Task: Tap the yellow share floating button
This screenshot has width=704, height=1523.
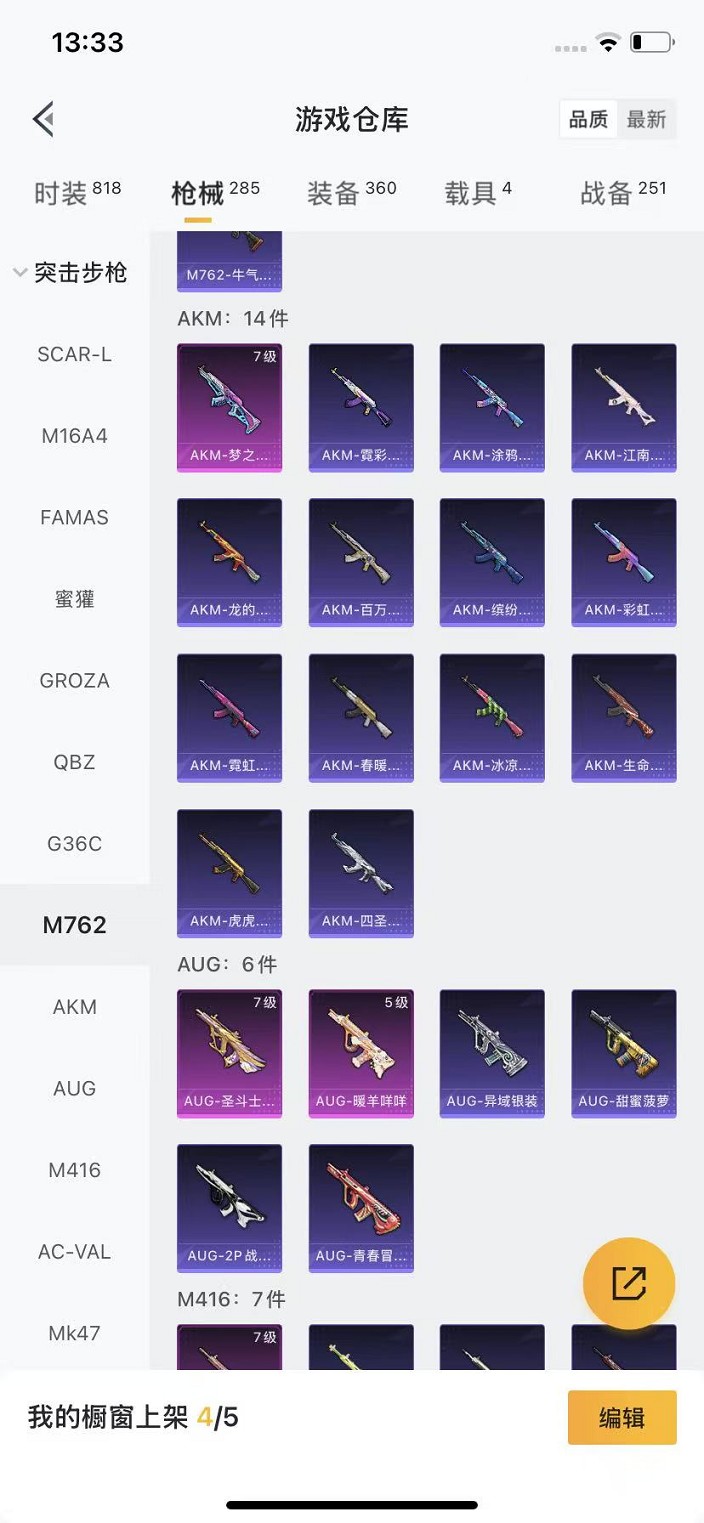Action: [628, 1283]
